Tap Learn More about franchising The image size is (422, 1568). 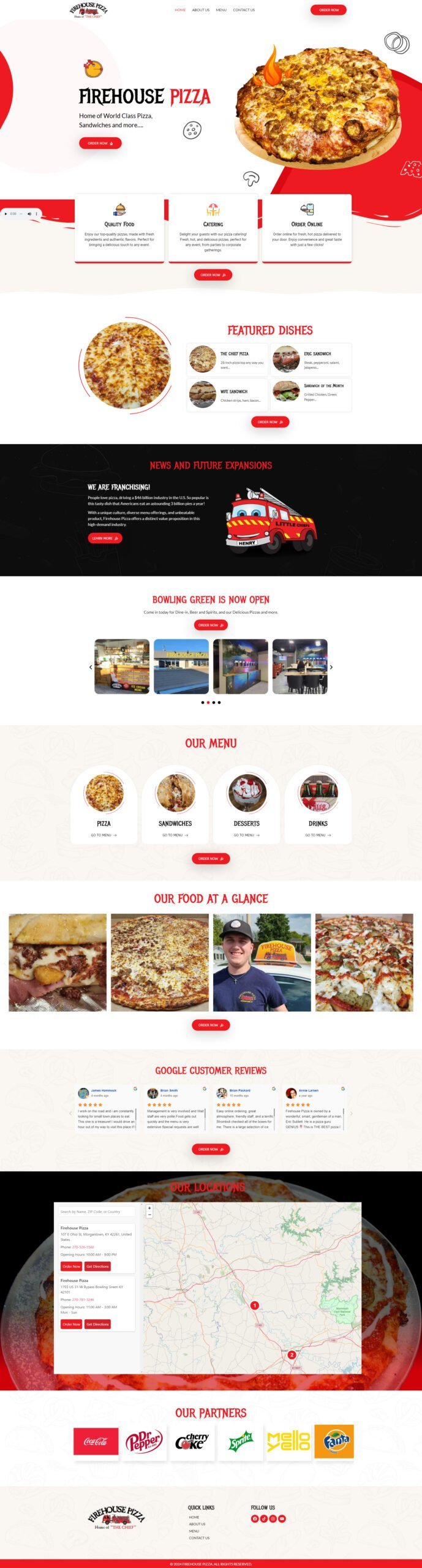coord(105,538)
